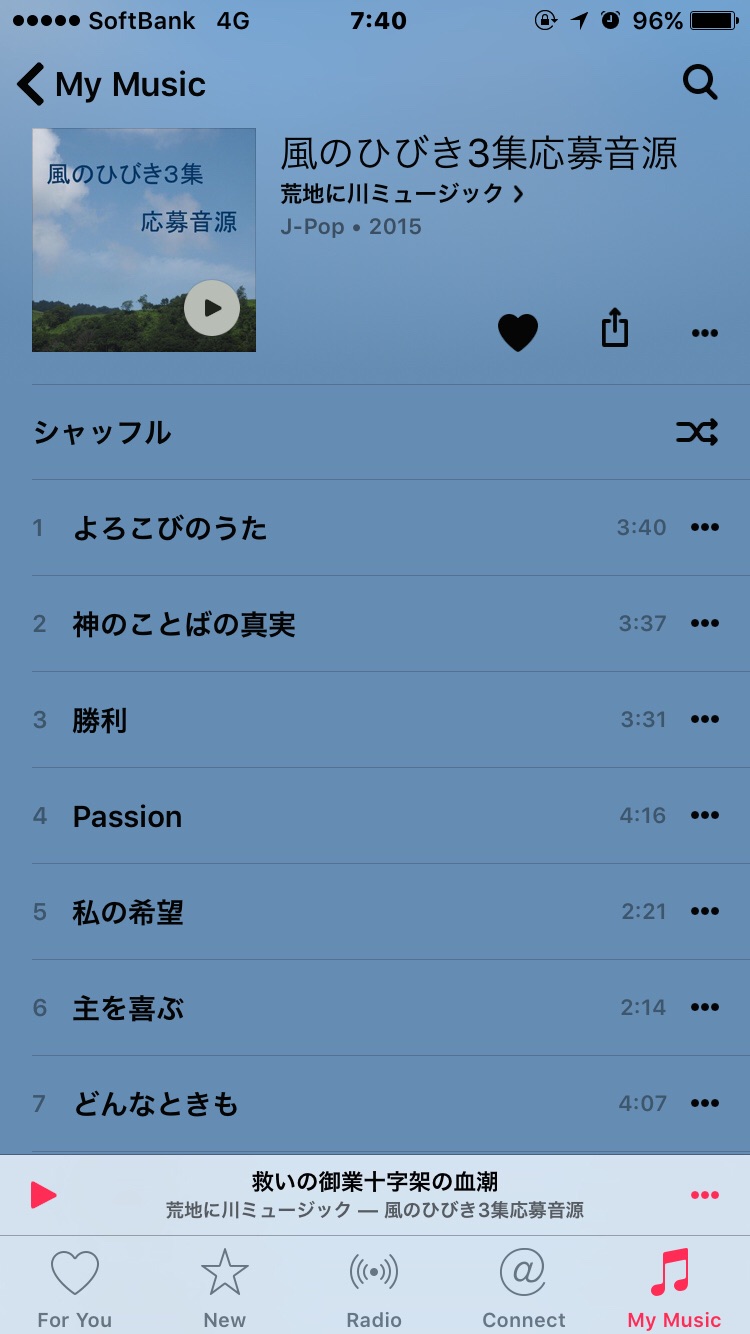
Task: Play track 主を喜ぶ
Action: click(x=128, y=1008)
